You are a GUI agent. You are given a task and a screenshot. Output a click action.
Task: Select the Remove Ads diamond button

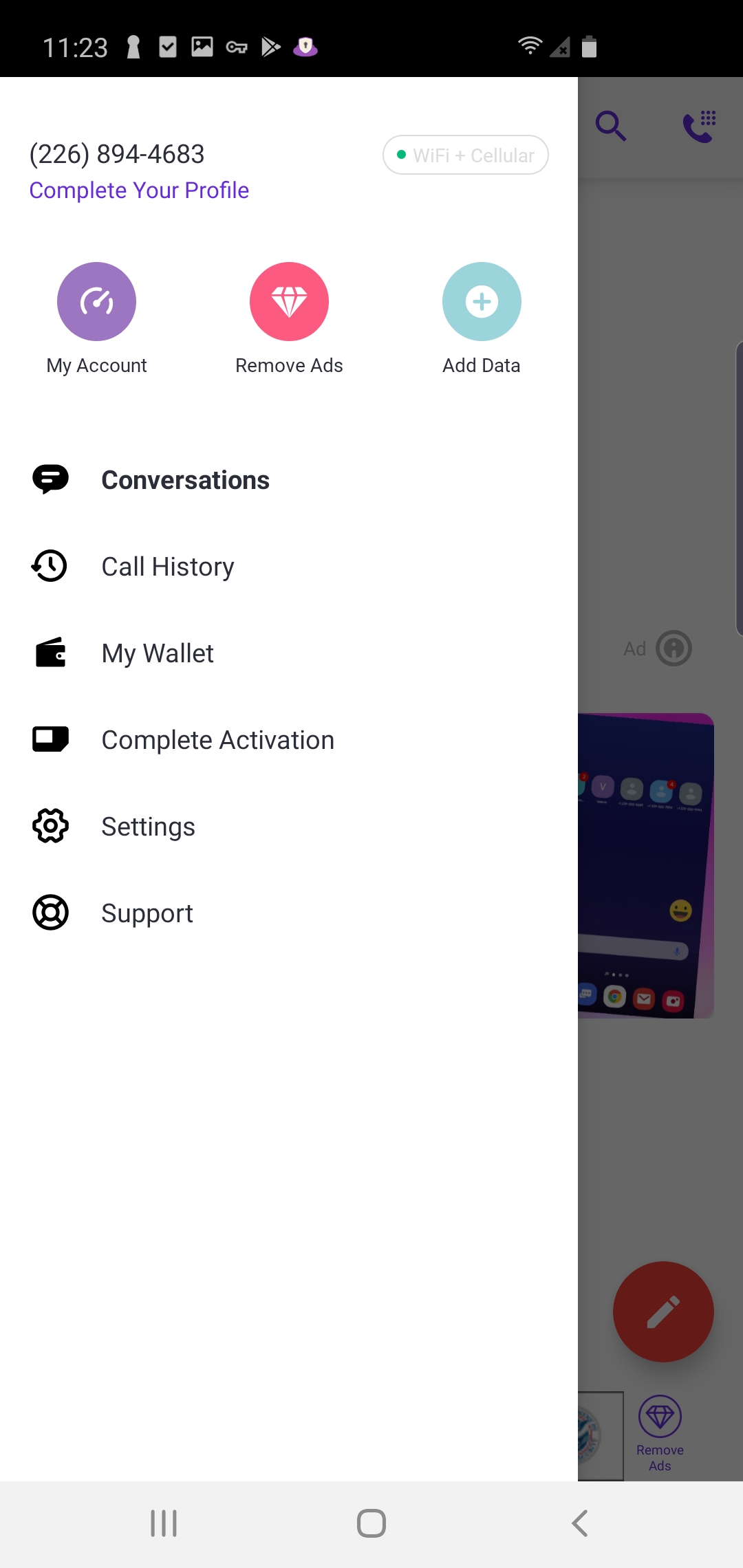(289, 302)
